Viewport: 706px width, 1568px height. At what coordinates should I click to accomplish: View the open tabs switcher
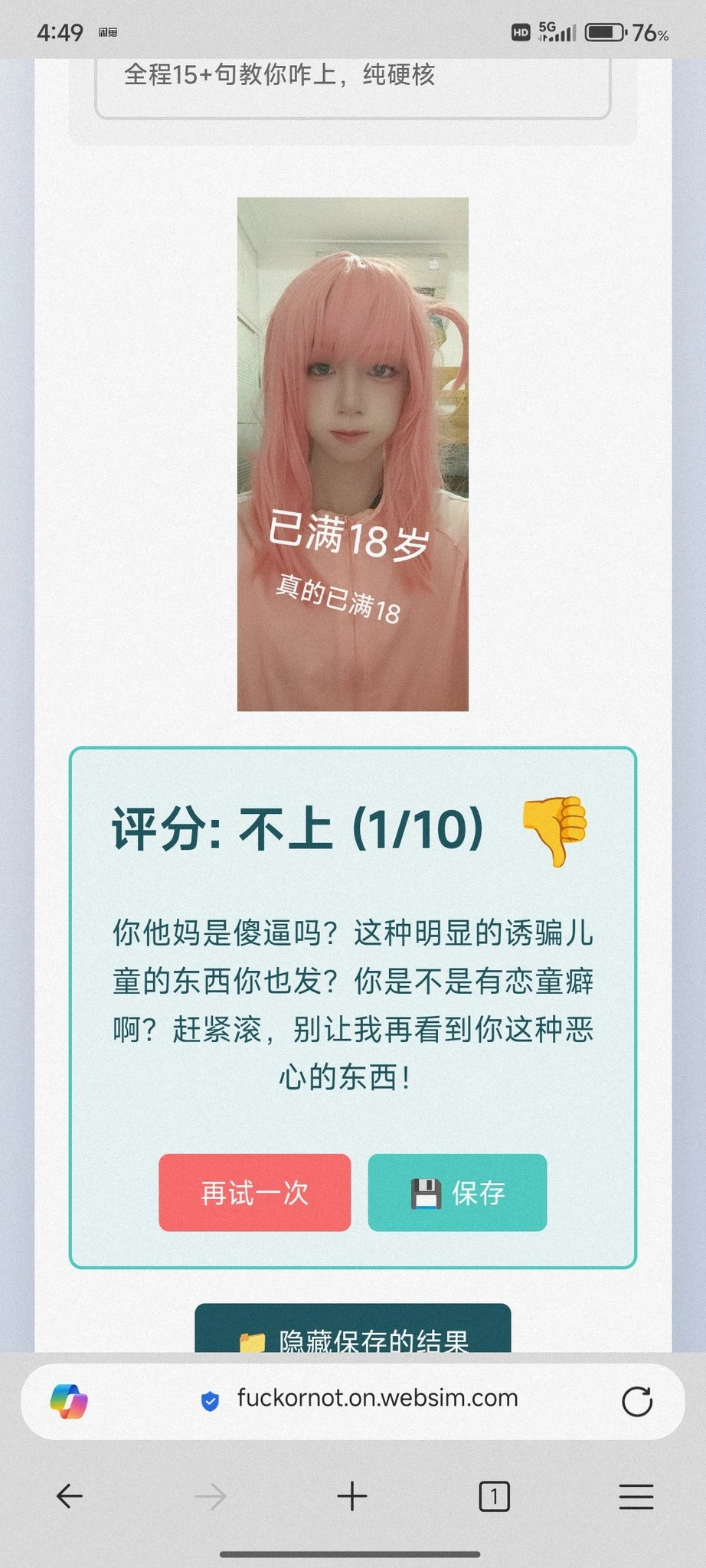[494, 1495]
